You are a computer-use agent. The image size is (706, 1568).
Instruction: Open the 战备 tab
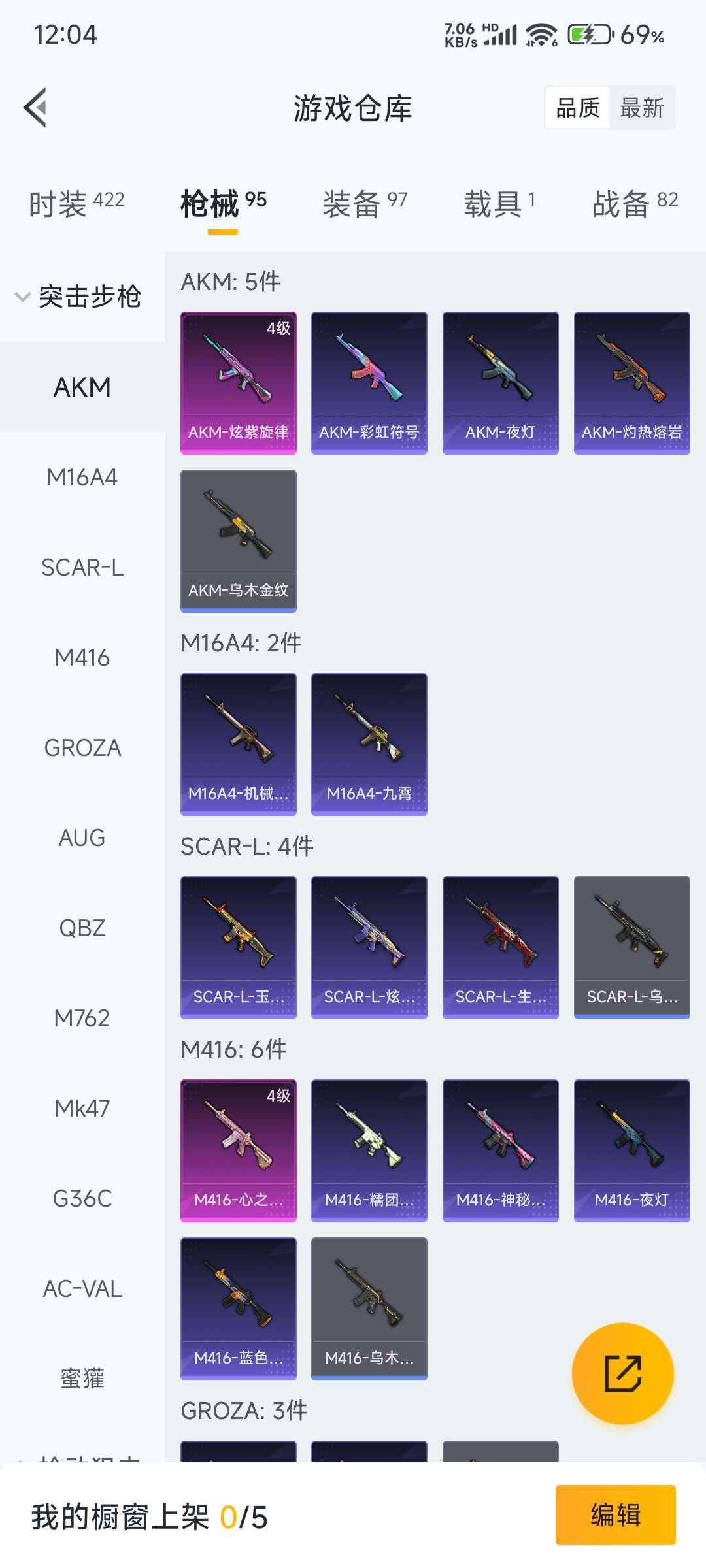(x=634, y=203)
